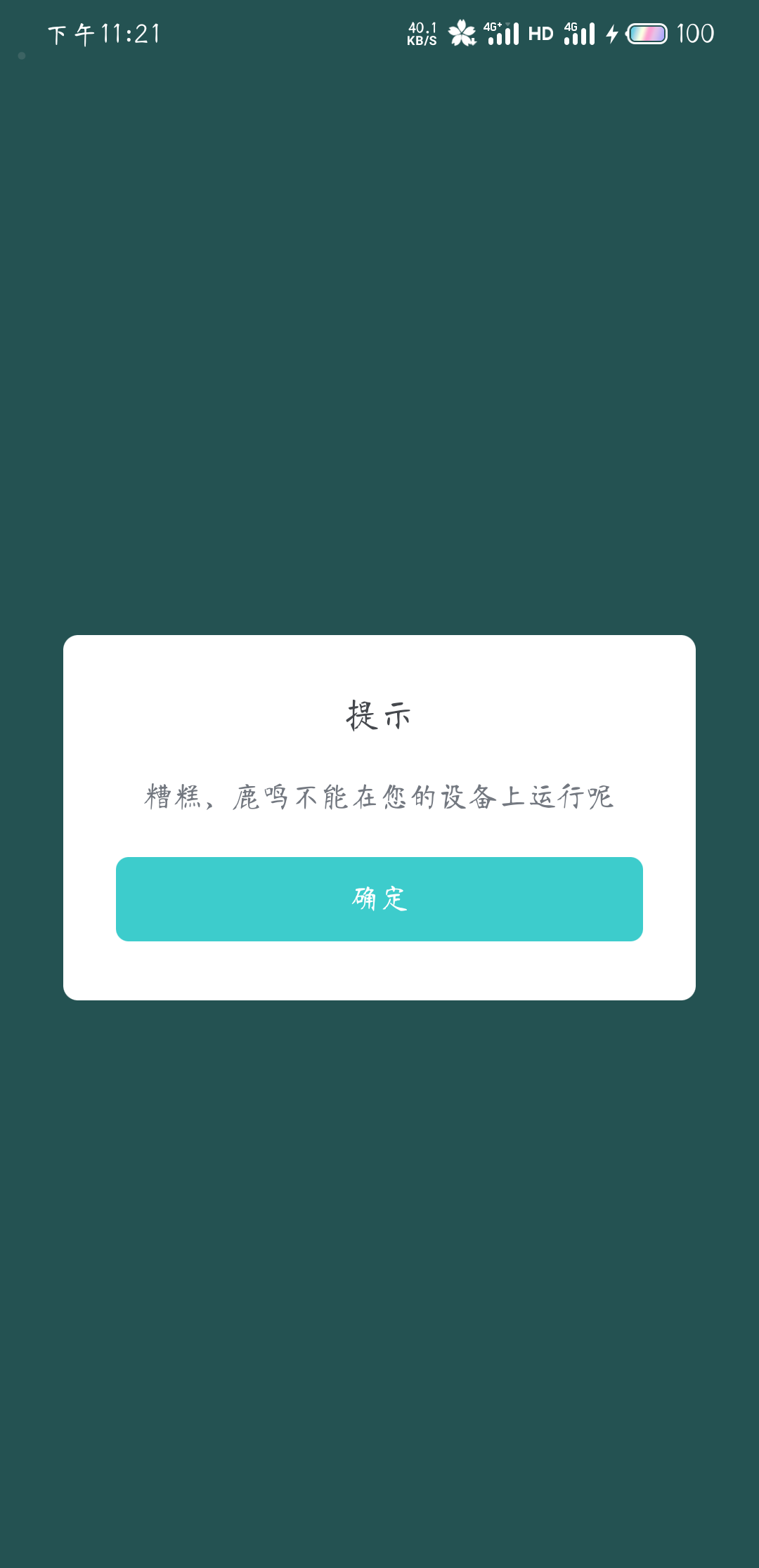
Task: Tap the teal area above the dialog
Action: point(379,351)
